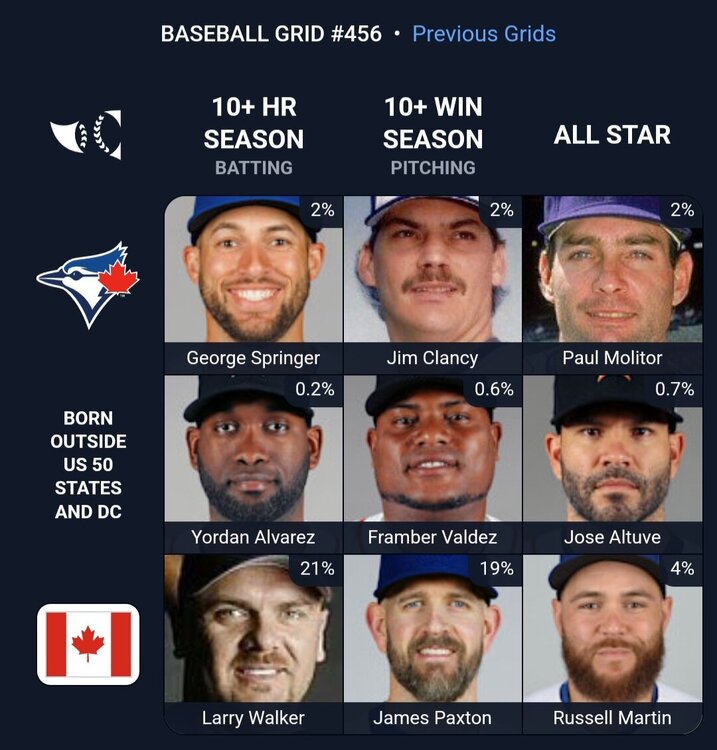Tap the Jim Clancy grid cell
The width and height of the screenshot is (717, 750).
(432, 284)
